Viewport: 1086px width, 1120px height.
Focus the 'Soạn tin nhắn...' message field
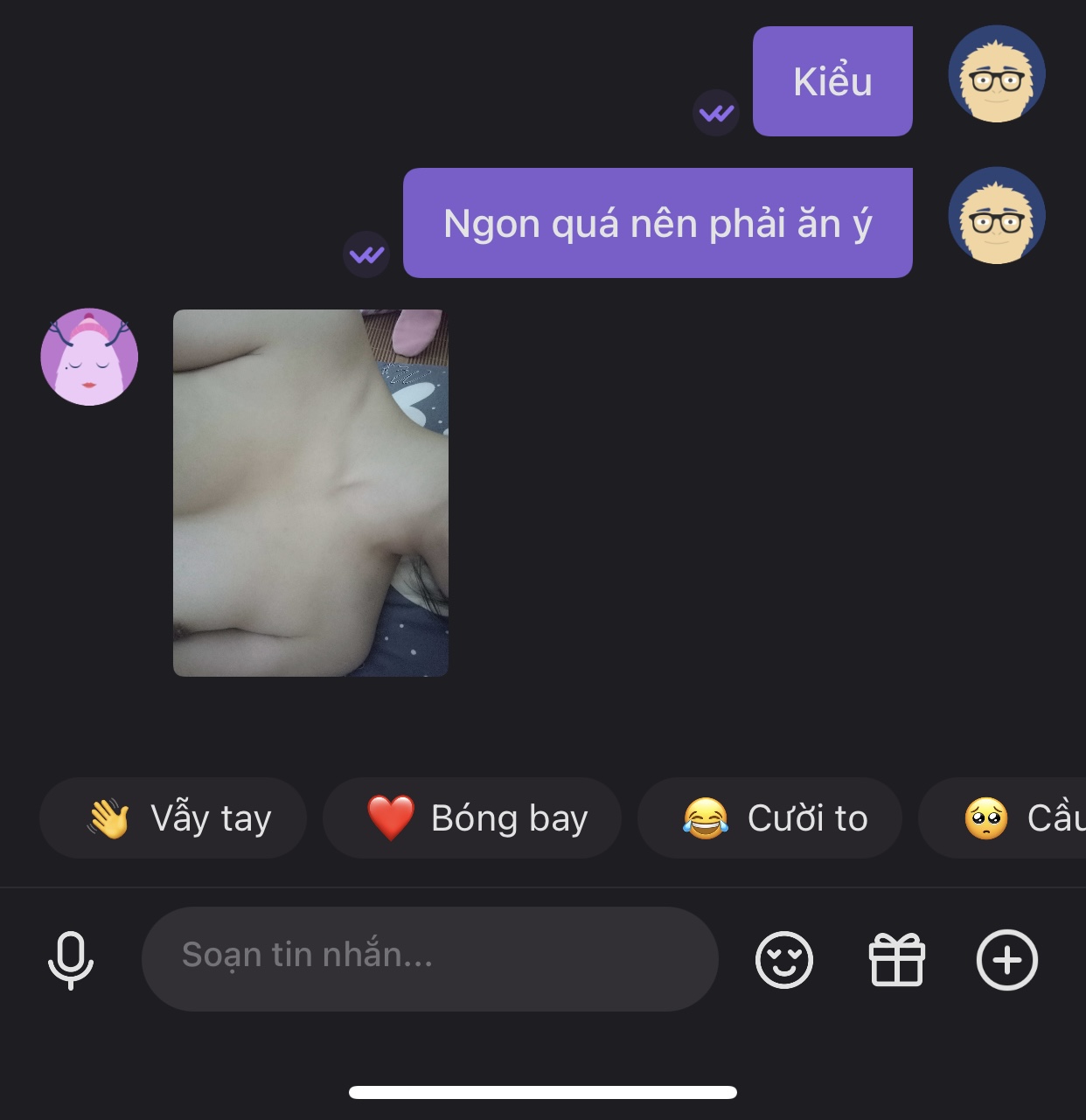coord(428,958)
